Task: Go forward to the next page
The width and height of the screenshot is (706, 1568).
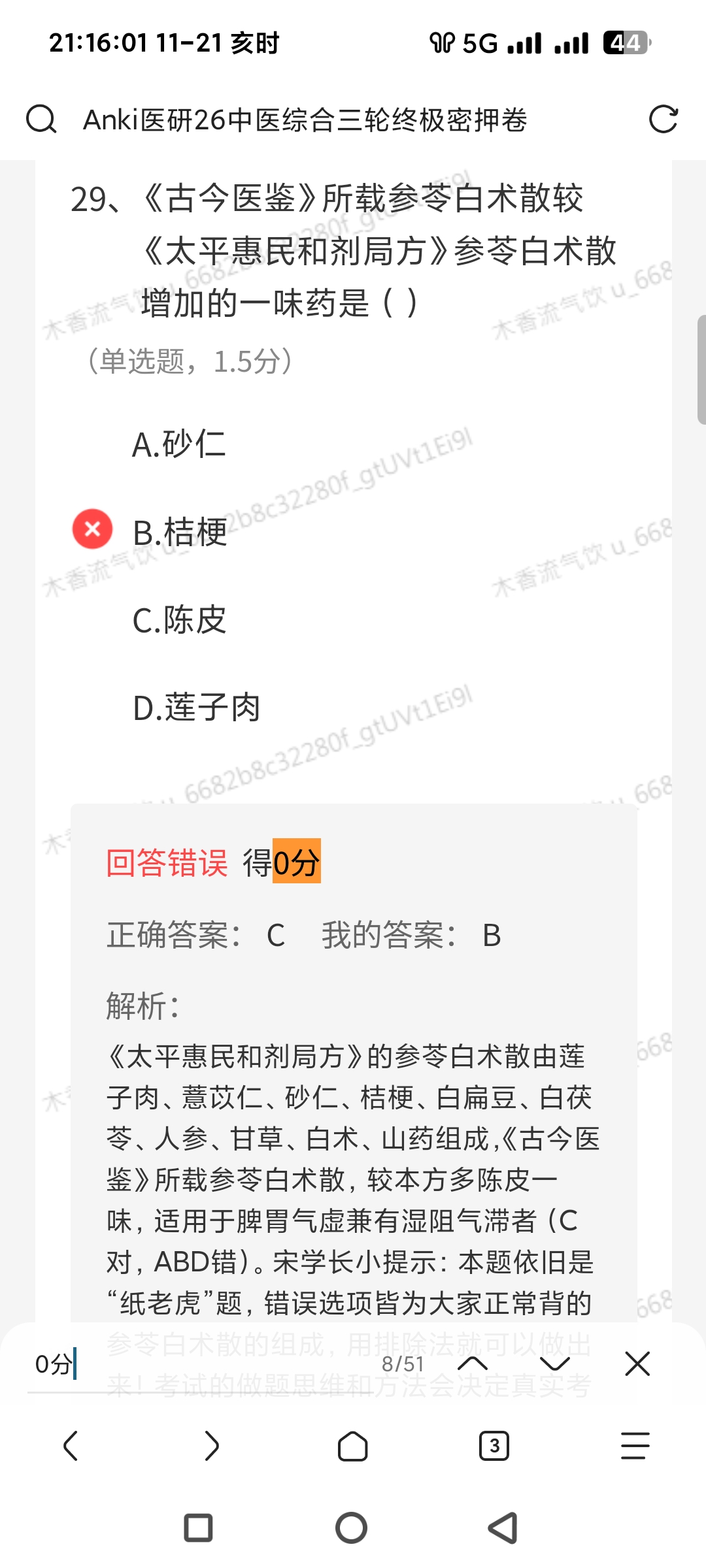Action: click(212, 1446)
